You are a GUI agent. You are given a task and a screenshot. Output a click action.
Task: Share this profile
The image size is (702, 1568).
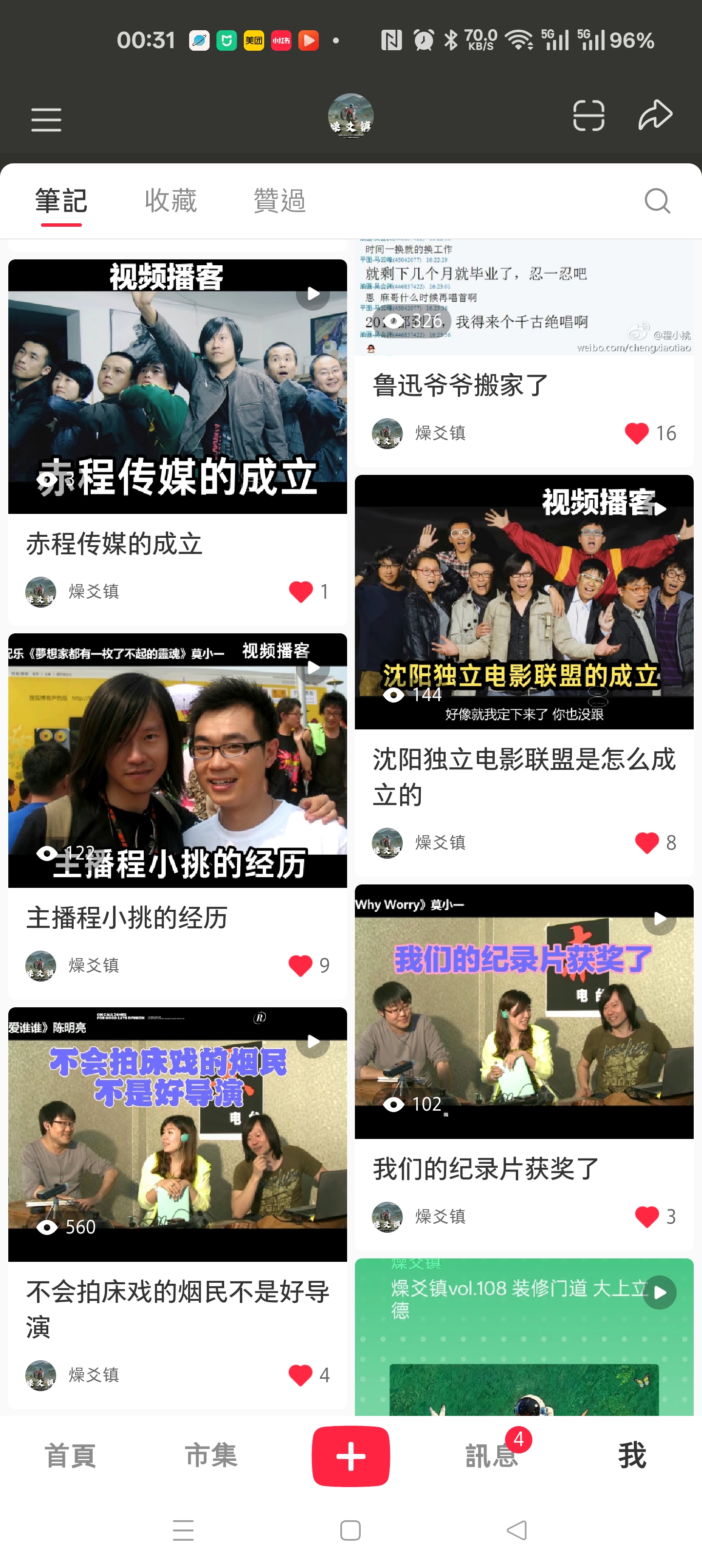point(655,116)
